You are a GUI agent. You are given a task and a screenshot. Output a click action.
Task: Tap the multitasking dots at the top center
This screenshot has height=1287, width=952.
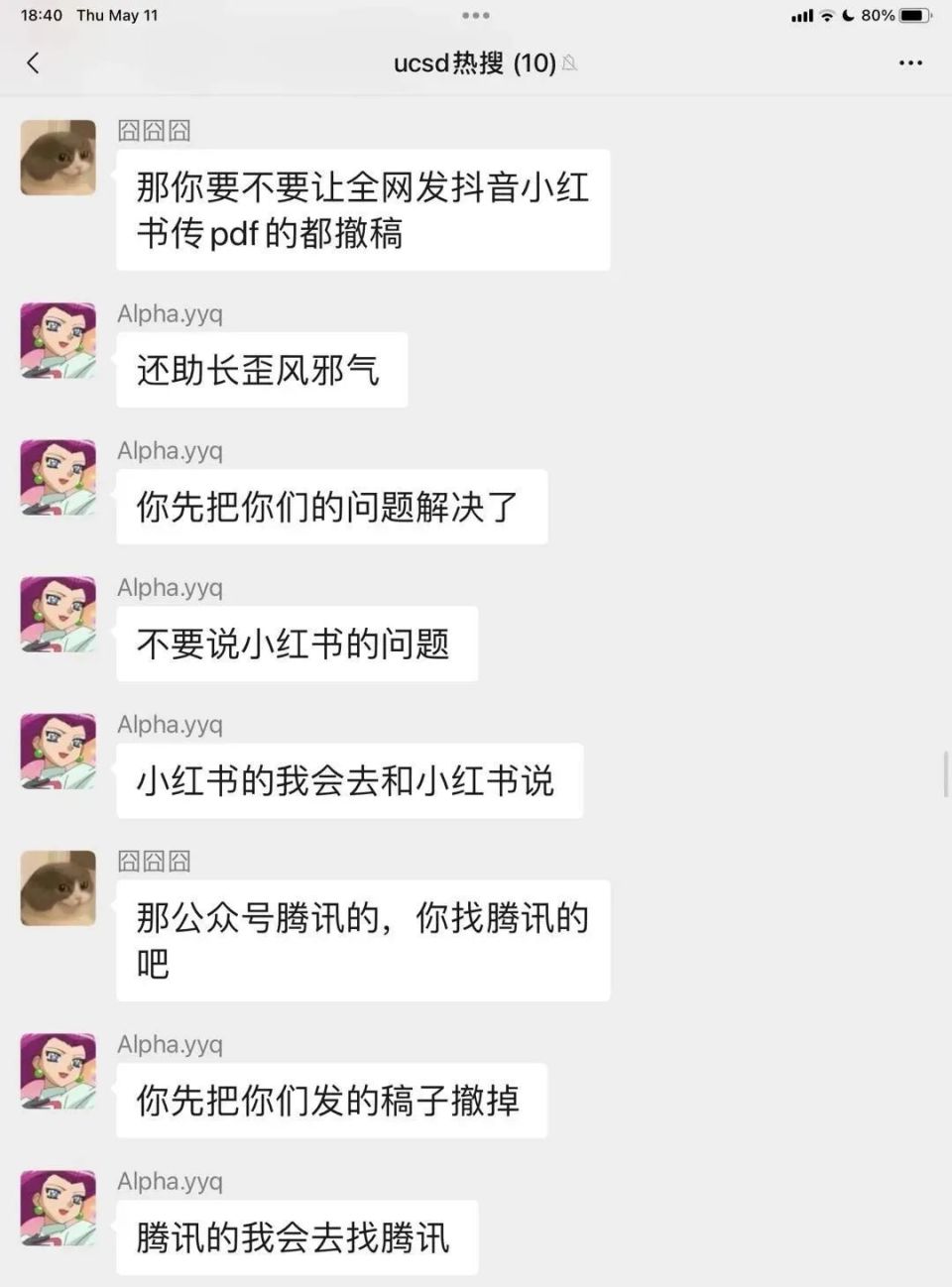(476, 15)
